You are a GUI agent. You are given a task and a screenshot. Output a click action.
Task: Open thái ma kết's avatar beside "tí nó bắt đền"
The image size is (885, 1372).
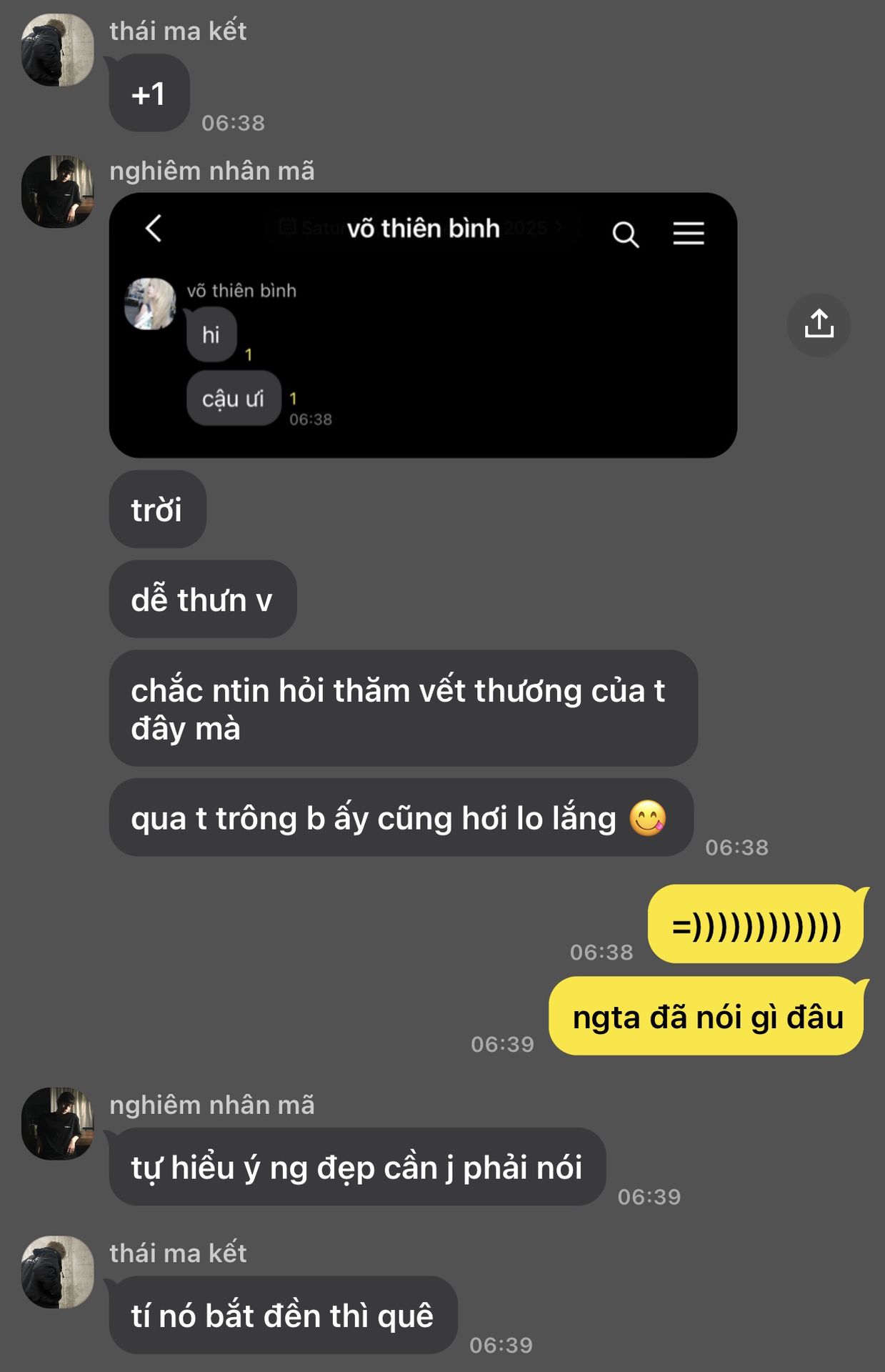tap(57, 1272)
